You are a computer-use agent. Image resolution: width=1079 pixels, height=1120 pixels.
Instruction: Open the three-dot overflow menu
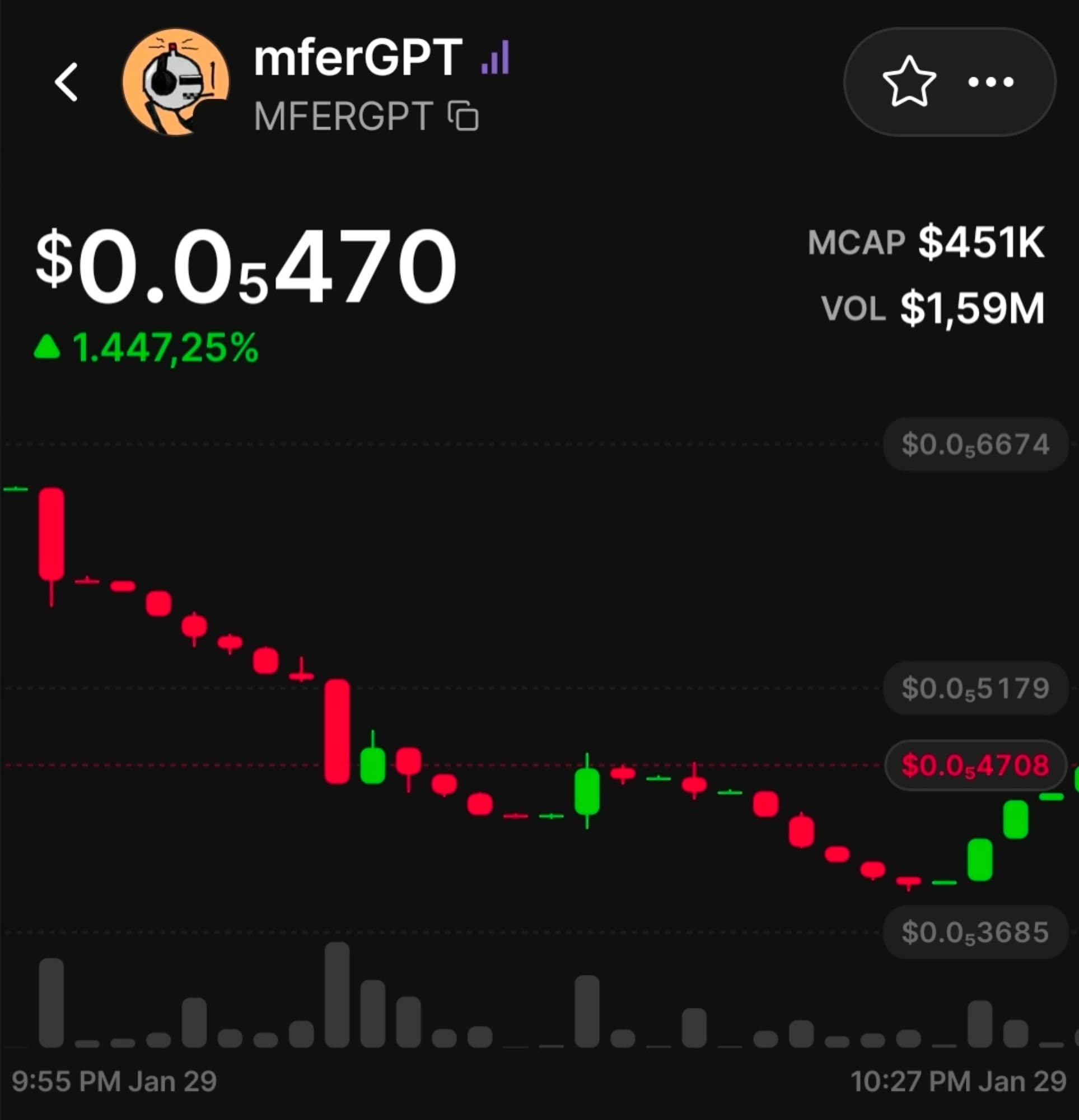coord(991,82)
